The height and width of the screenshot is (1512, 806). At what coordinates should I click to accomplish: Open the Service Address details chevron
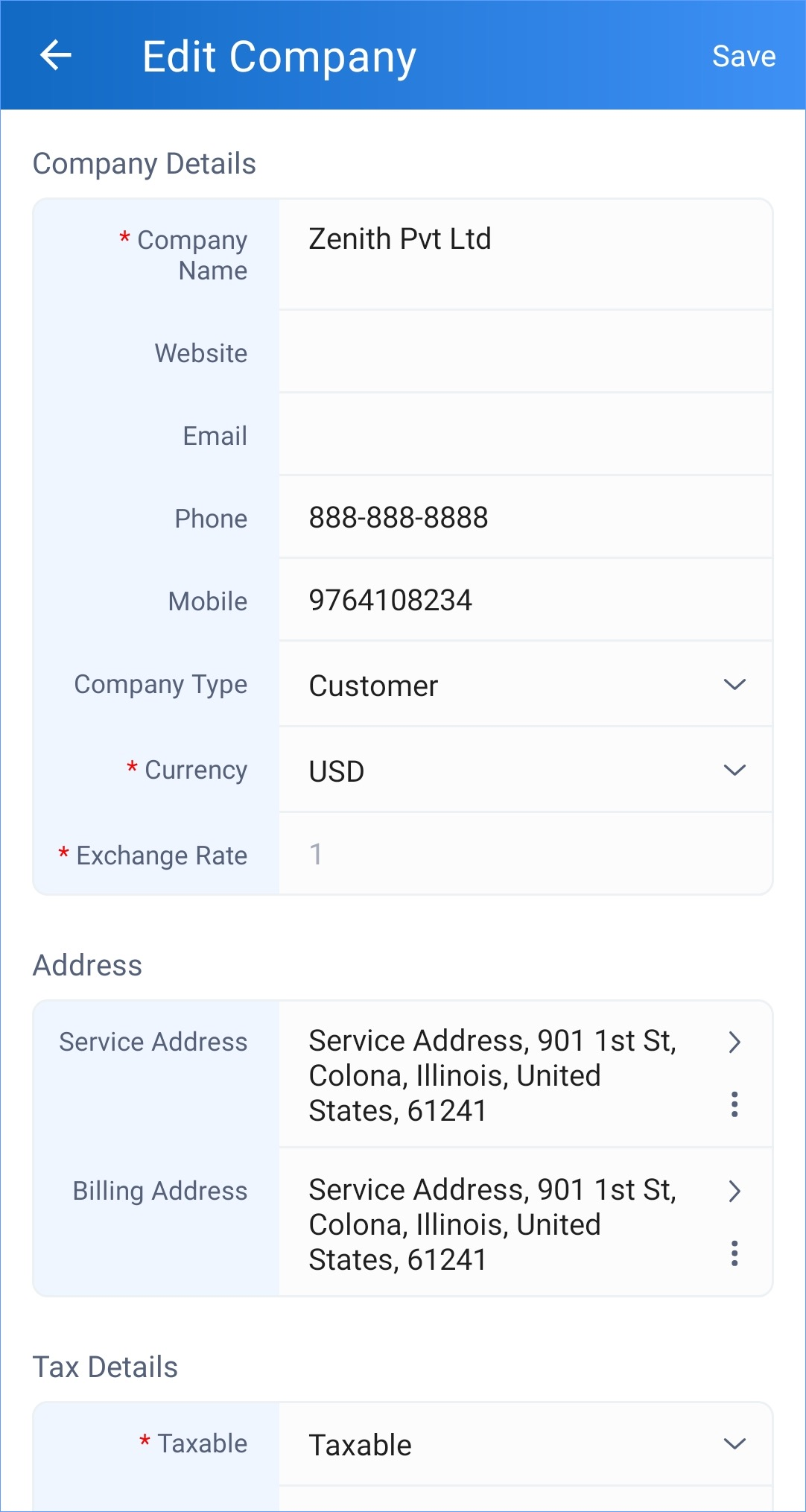coord(734,1042)
